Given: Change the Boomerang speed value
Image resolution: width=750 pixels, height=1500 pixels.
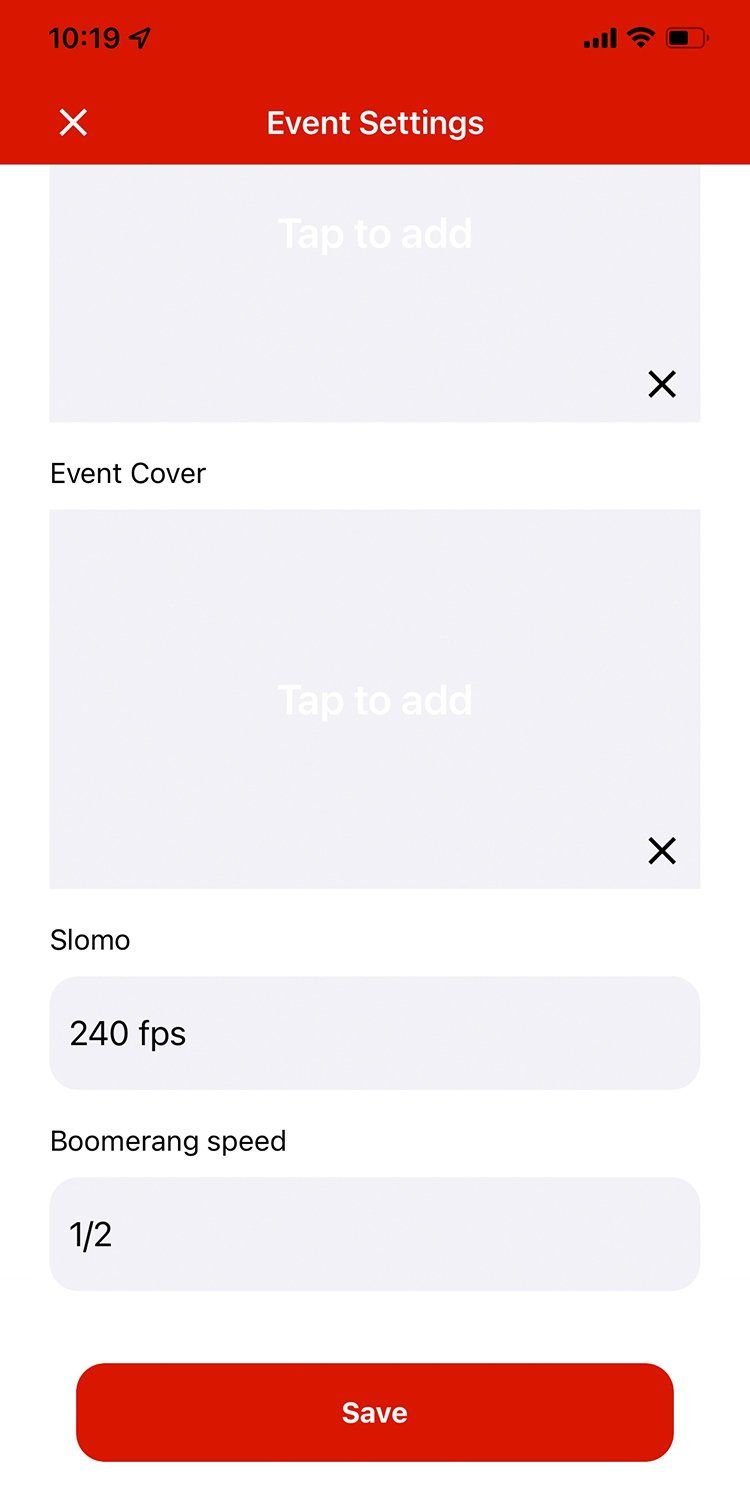Looking at the screenshot, I should click(374, 1234).
